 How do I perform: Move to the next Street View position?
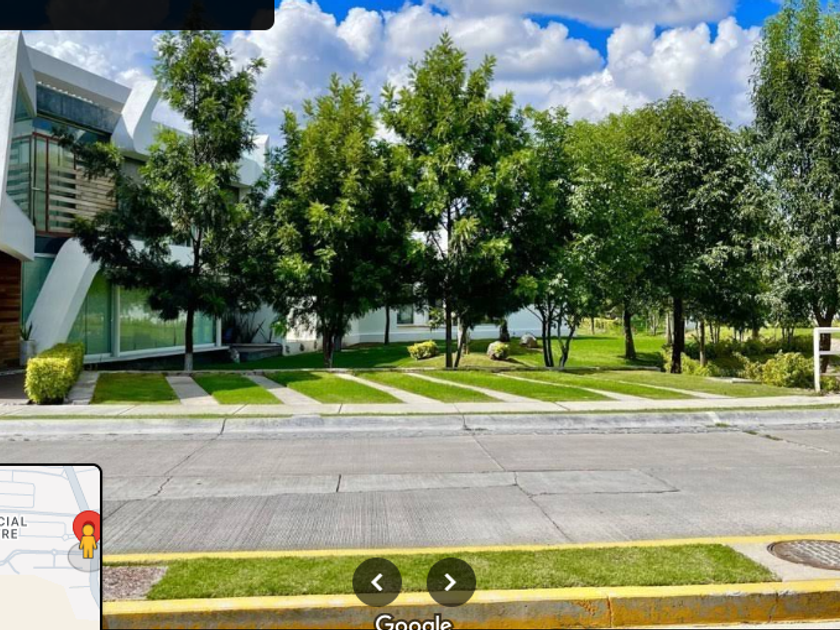451,582
